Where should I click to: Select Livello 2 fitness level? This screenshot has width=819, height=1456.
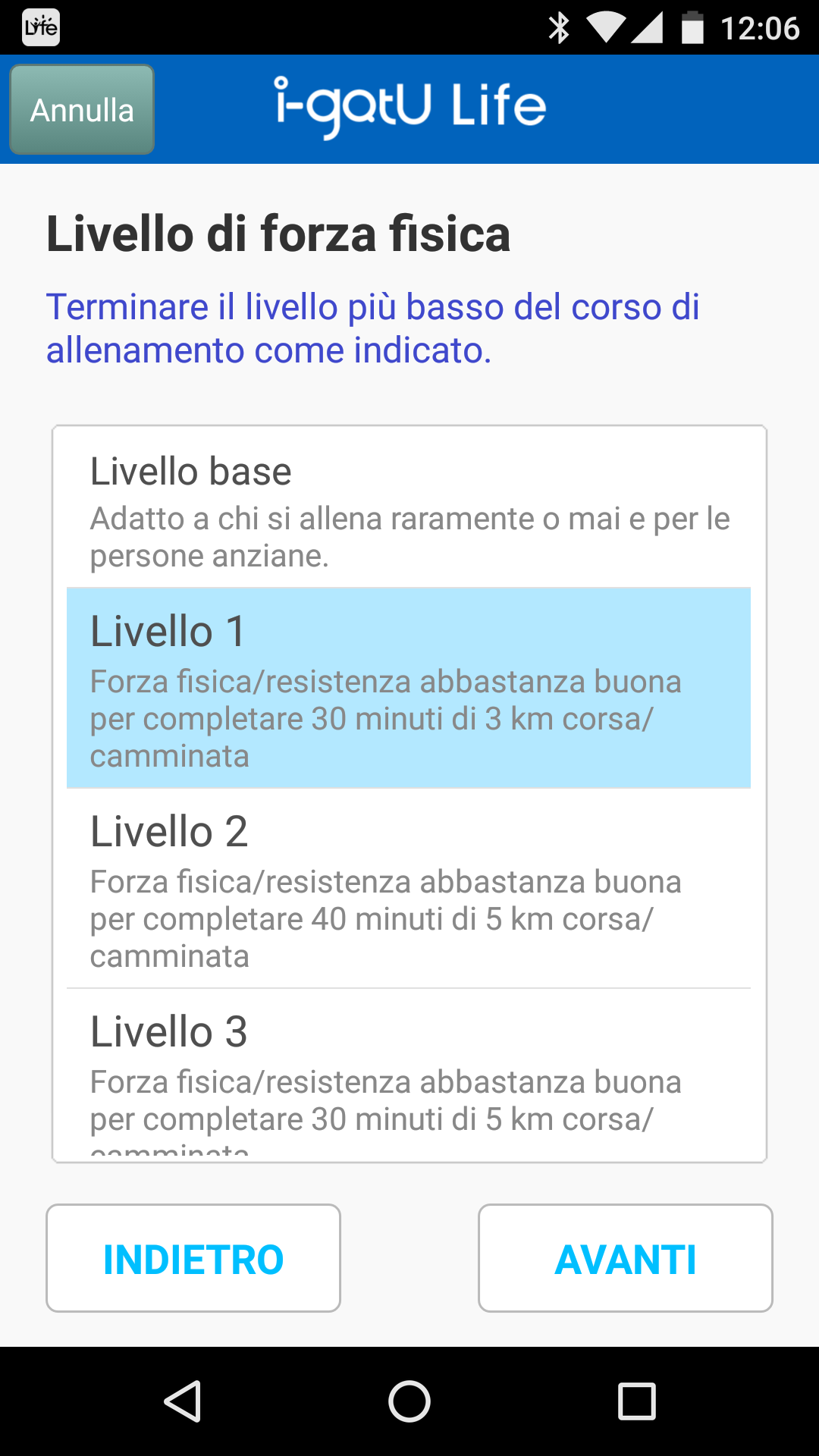coord(409,888)
